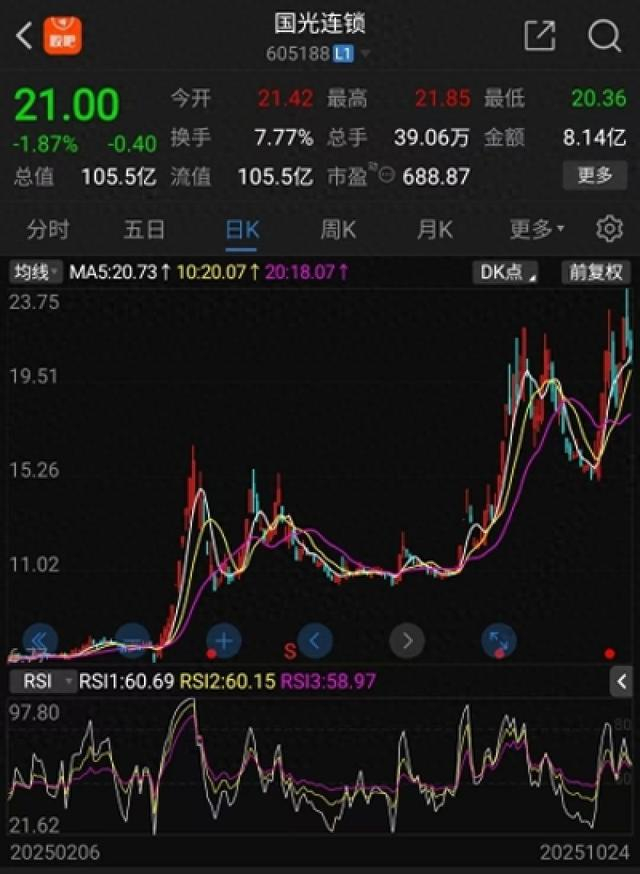Screen dimensions: 640x874
Task: Tap the DK点 button
Action: coord(508,272)
